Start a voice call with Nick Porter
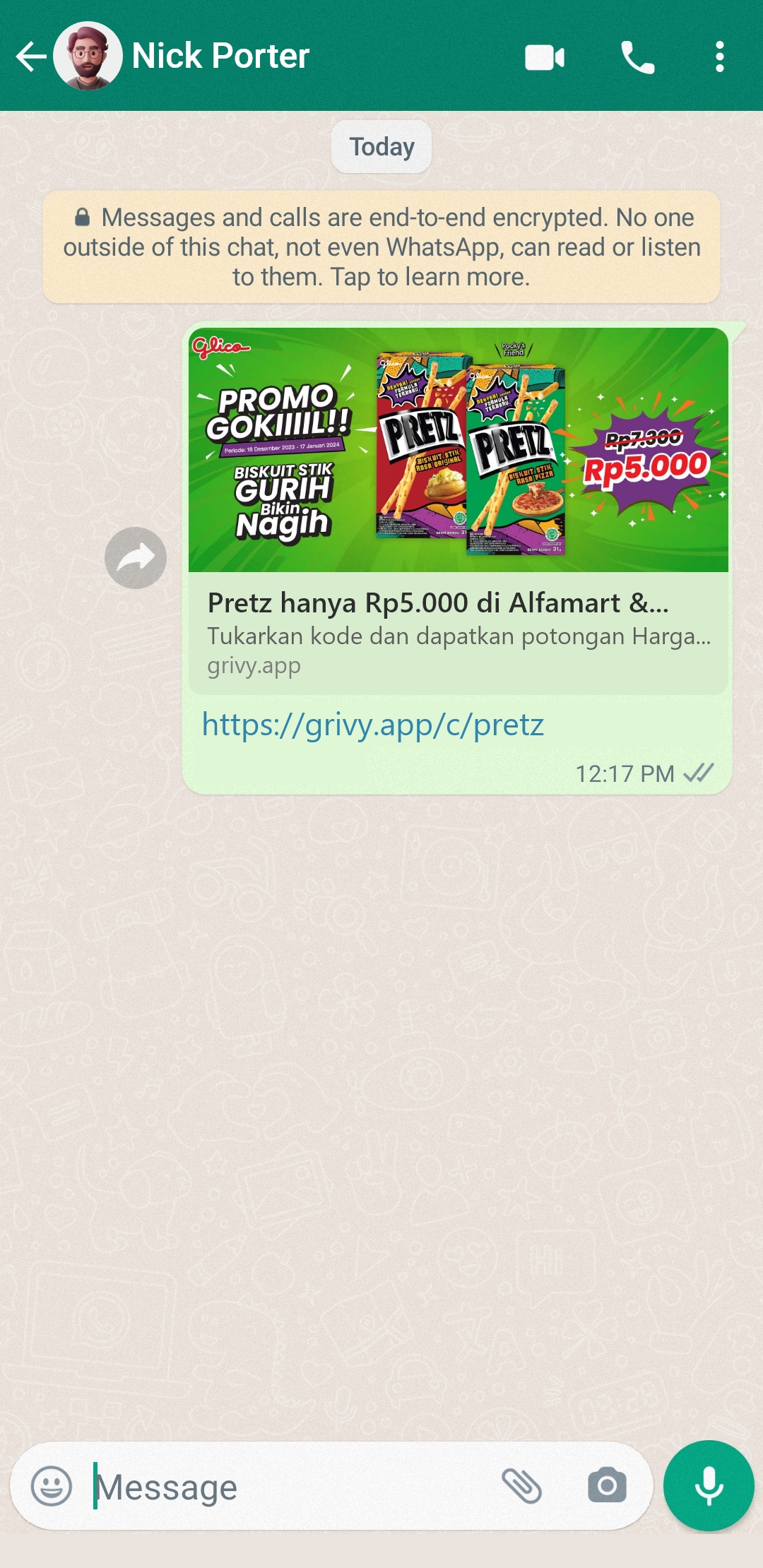This screenshot has width=763, height=1568. tap(637, 57)
